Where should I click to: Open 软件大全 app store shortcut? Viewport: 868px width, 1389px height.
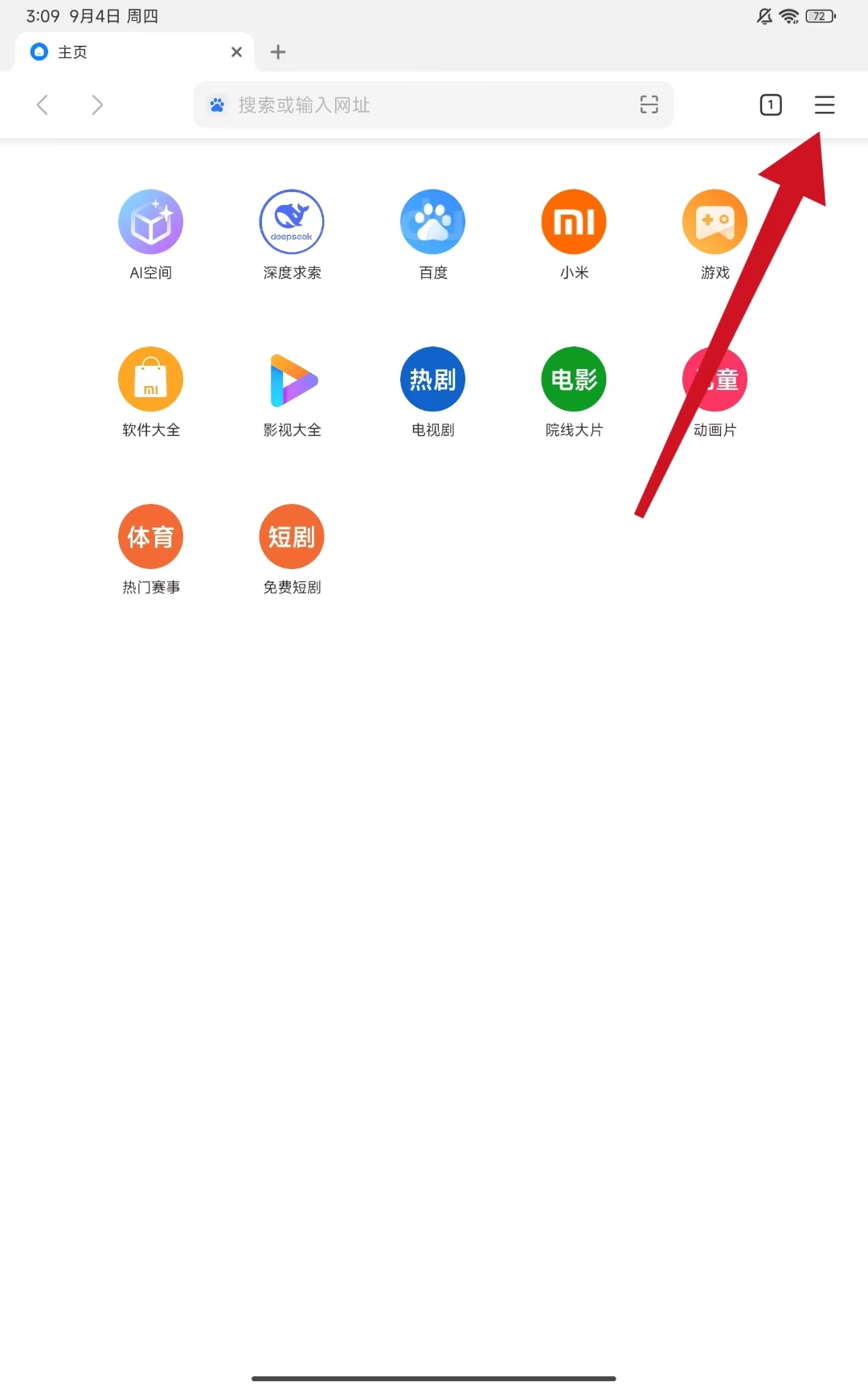pyautogui.click(x=150, y=379)
